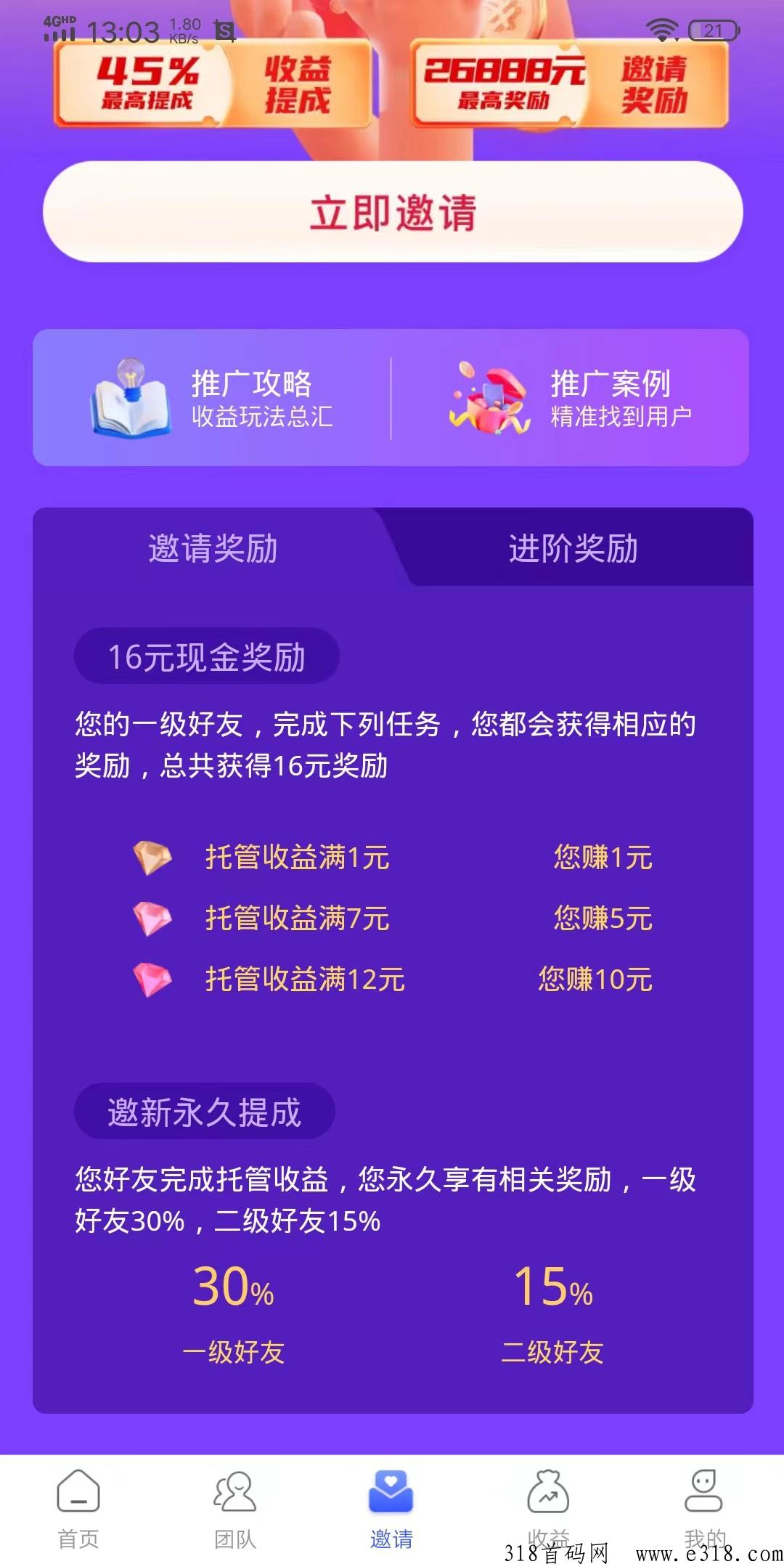Switch to the 进阶奖励 tab
Screen dimensions: 784x1564
tap(573, 550)
